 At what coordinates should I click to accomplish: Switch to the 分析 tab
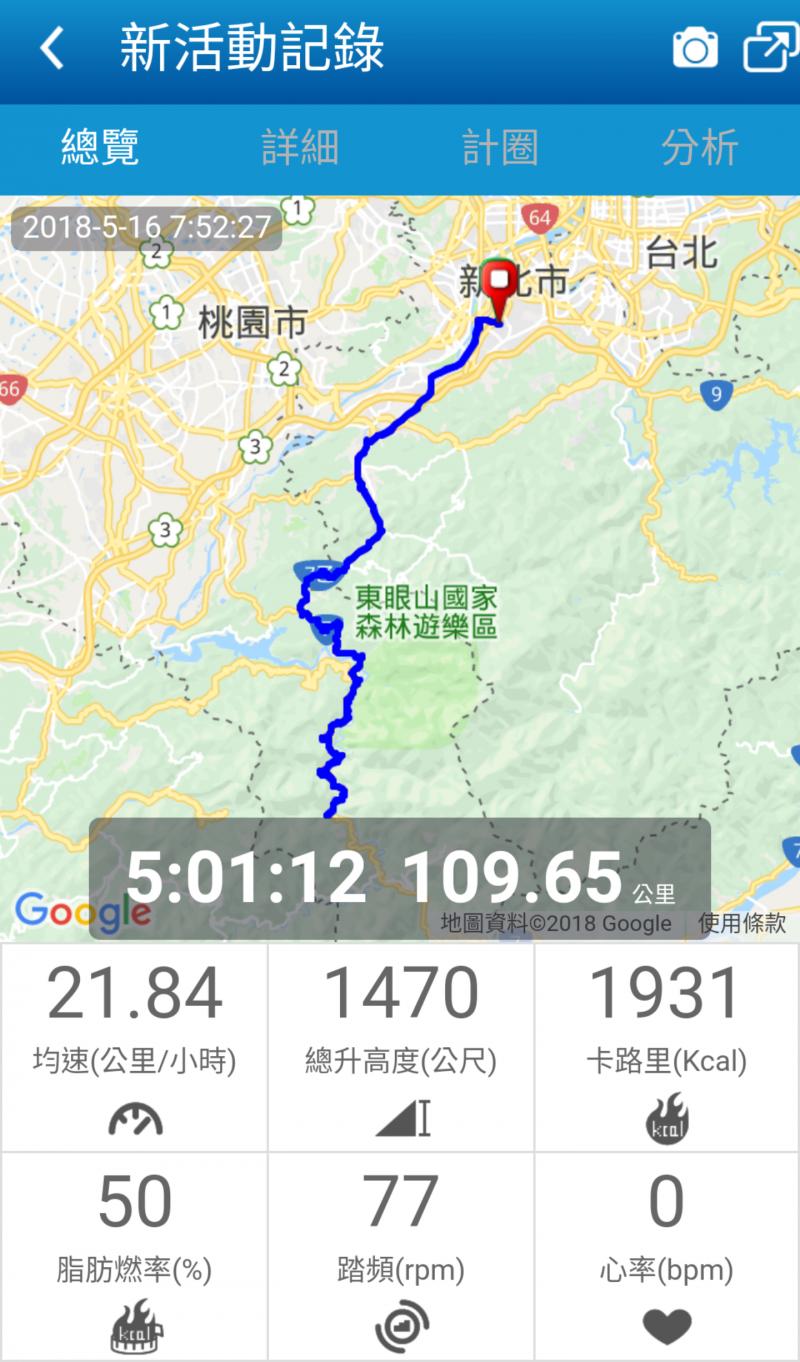[x=700, y=148]
